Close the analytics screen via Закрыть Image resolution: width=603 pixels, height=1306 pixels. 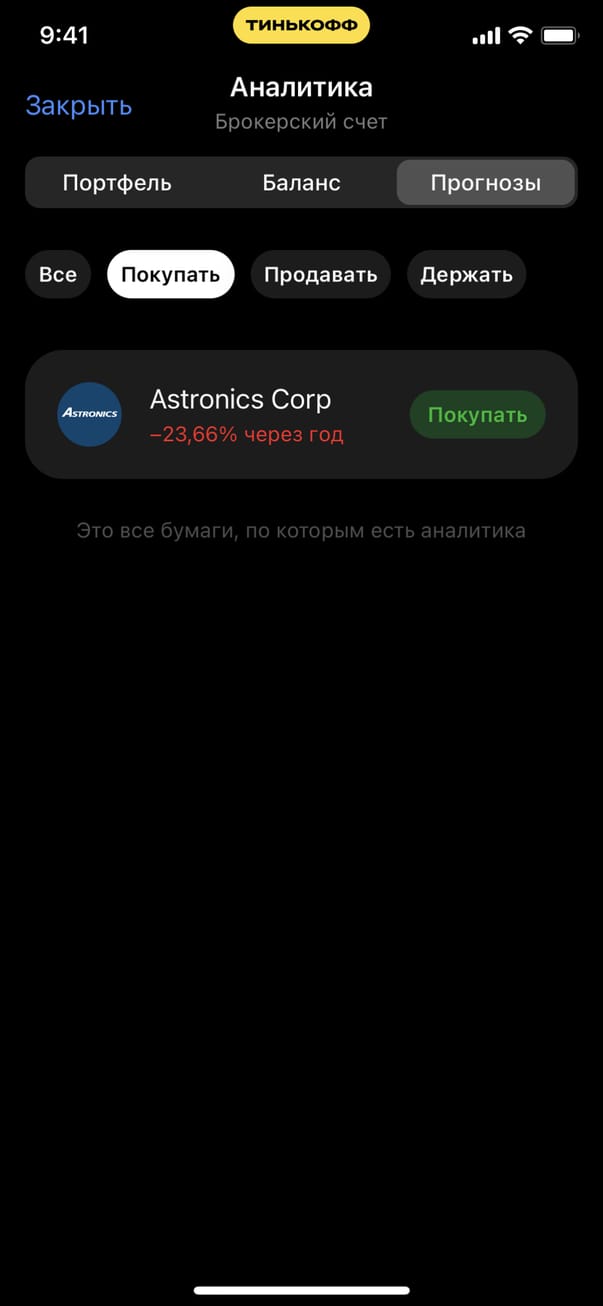[78, 106]
